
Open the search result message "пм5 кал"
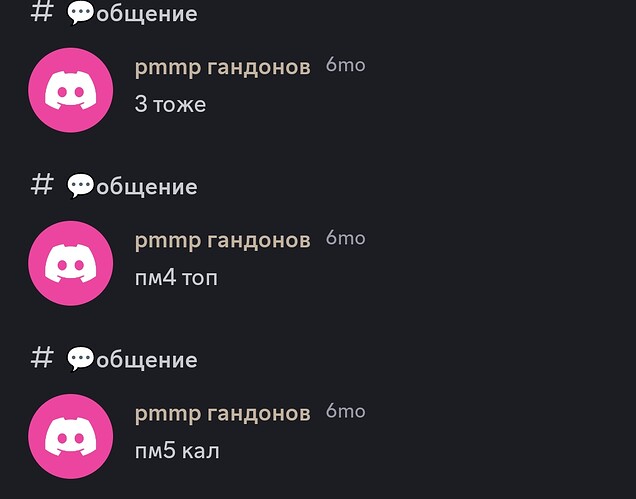coord(177,450)
